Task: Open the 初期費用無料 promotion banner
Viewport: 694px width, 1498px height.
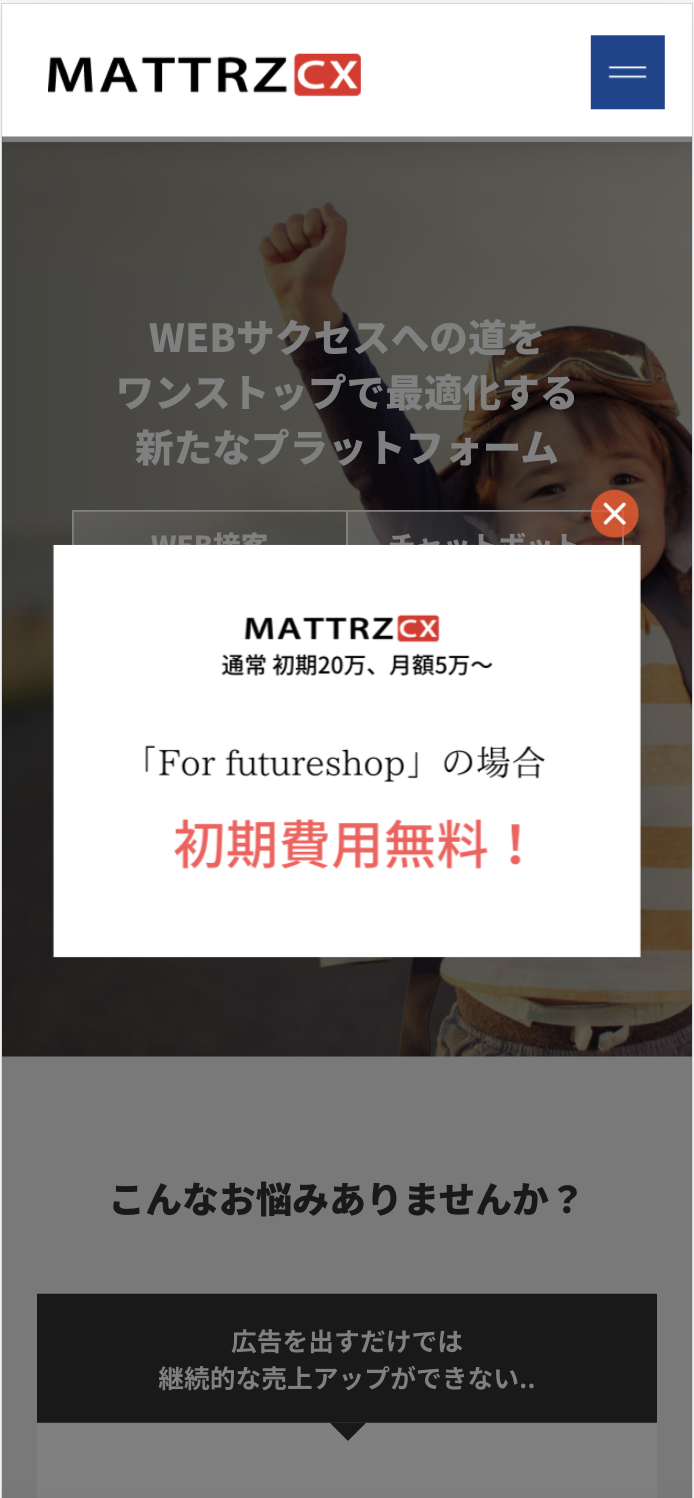Action: [347, 750]
